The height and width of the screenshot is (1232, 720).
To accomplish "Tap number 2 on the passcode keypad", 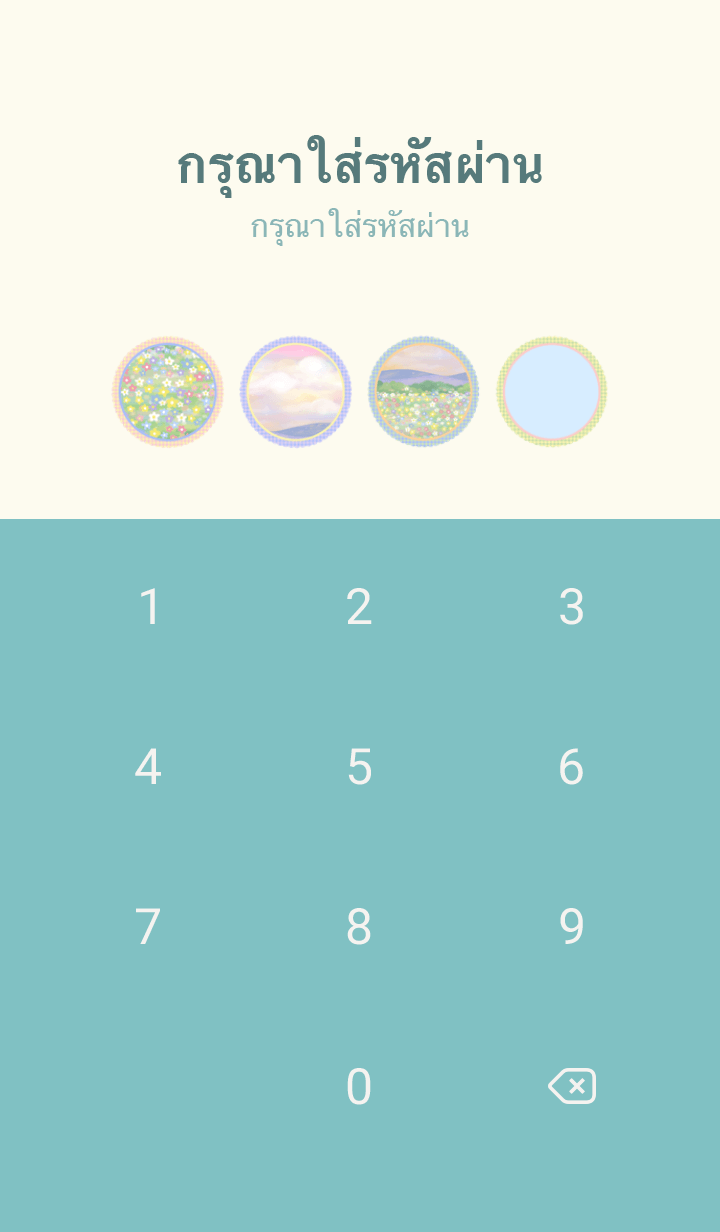I will [x=359, y=607].
